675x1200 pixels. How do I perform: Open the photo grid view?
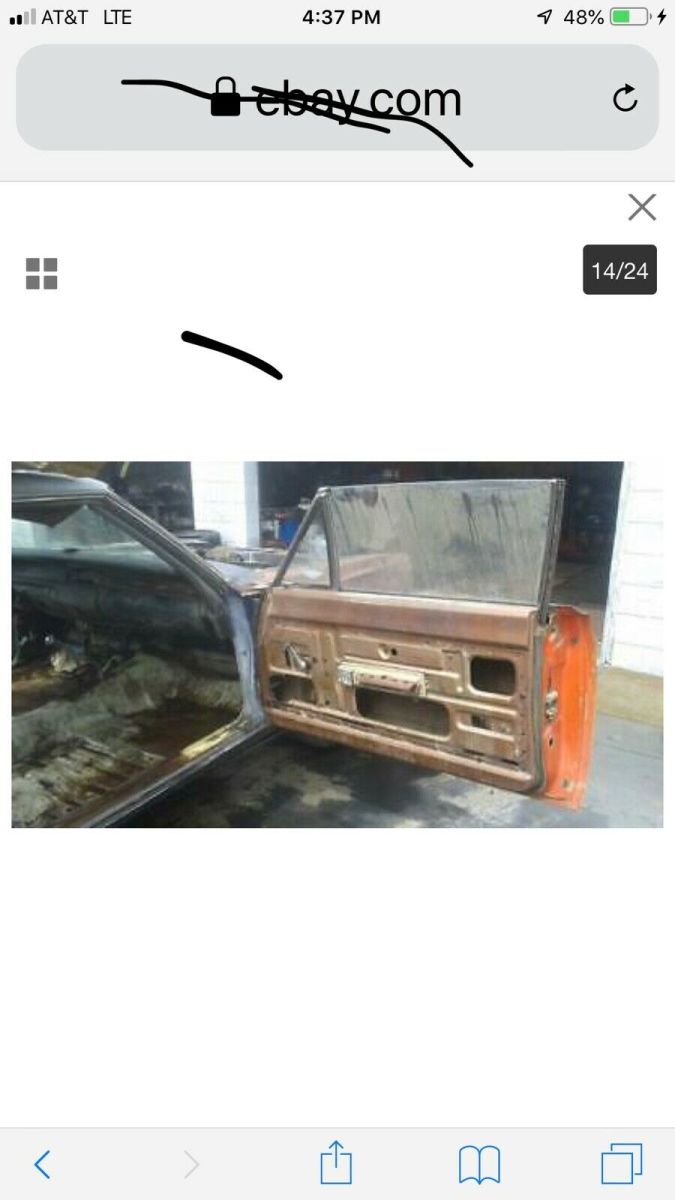click(42, 273)
